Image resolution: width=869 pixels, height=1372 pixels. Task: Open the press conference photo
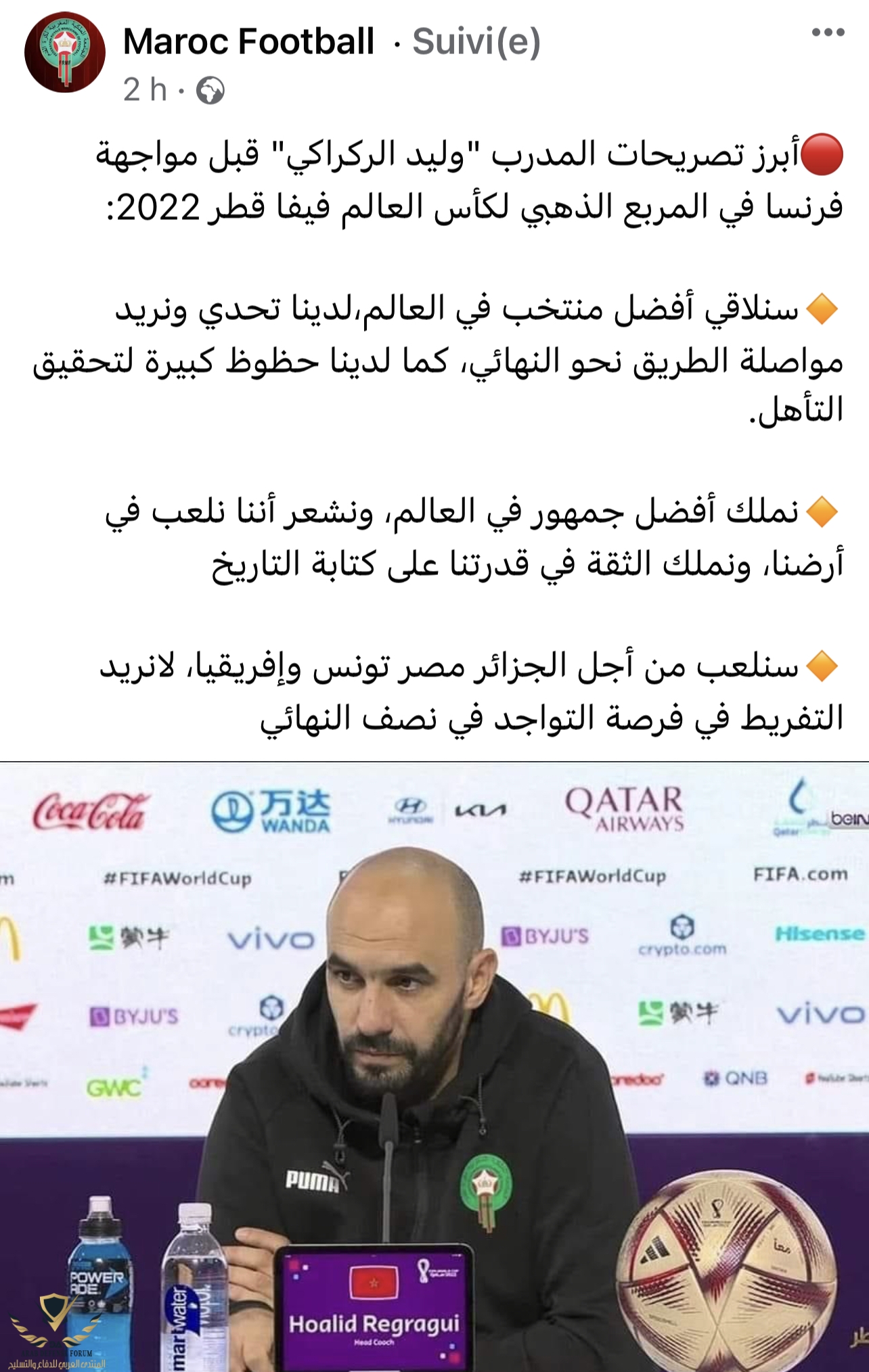tap(435, 1066)
